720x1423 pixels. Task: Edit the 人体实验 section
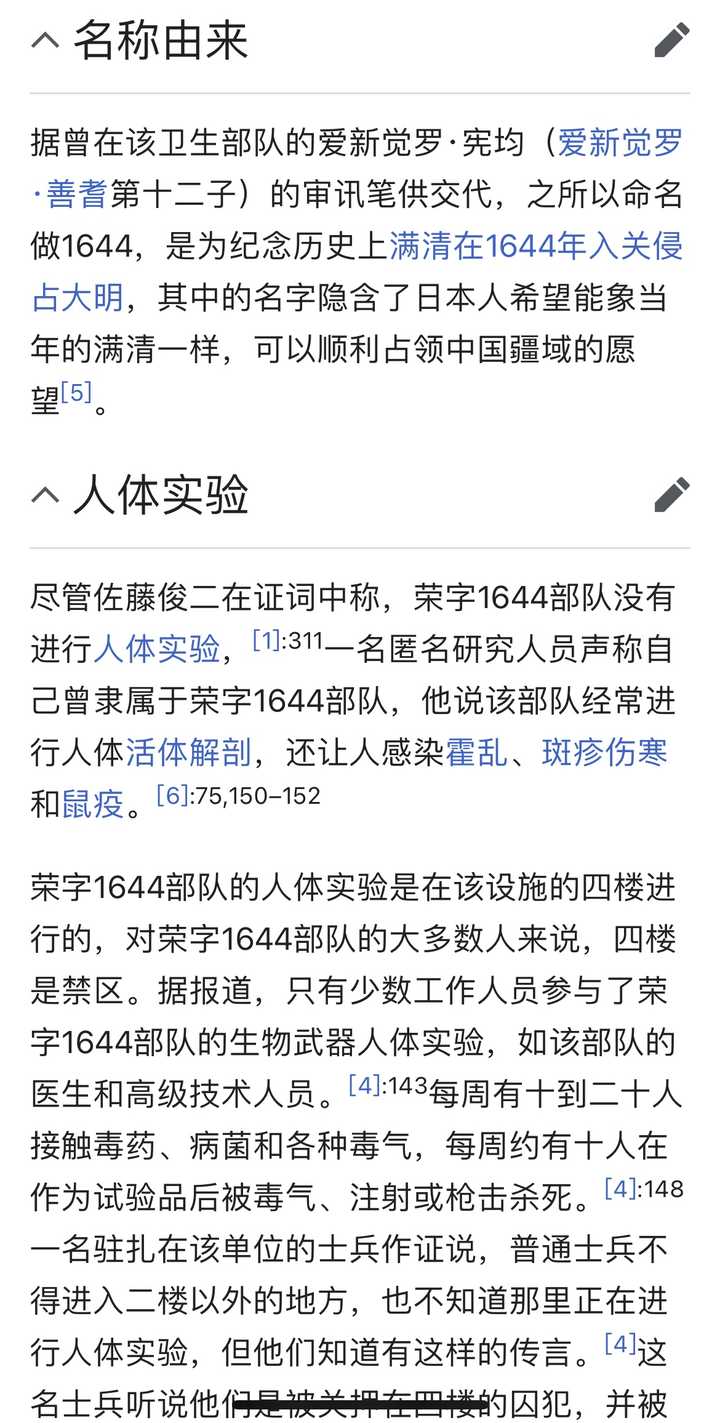pyautogui.click(x=671, y=494)
